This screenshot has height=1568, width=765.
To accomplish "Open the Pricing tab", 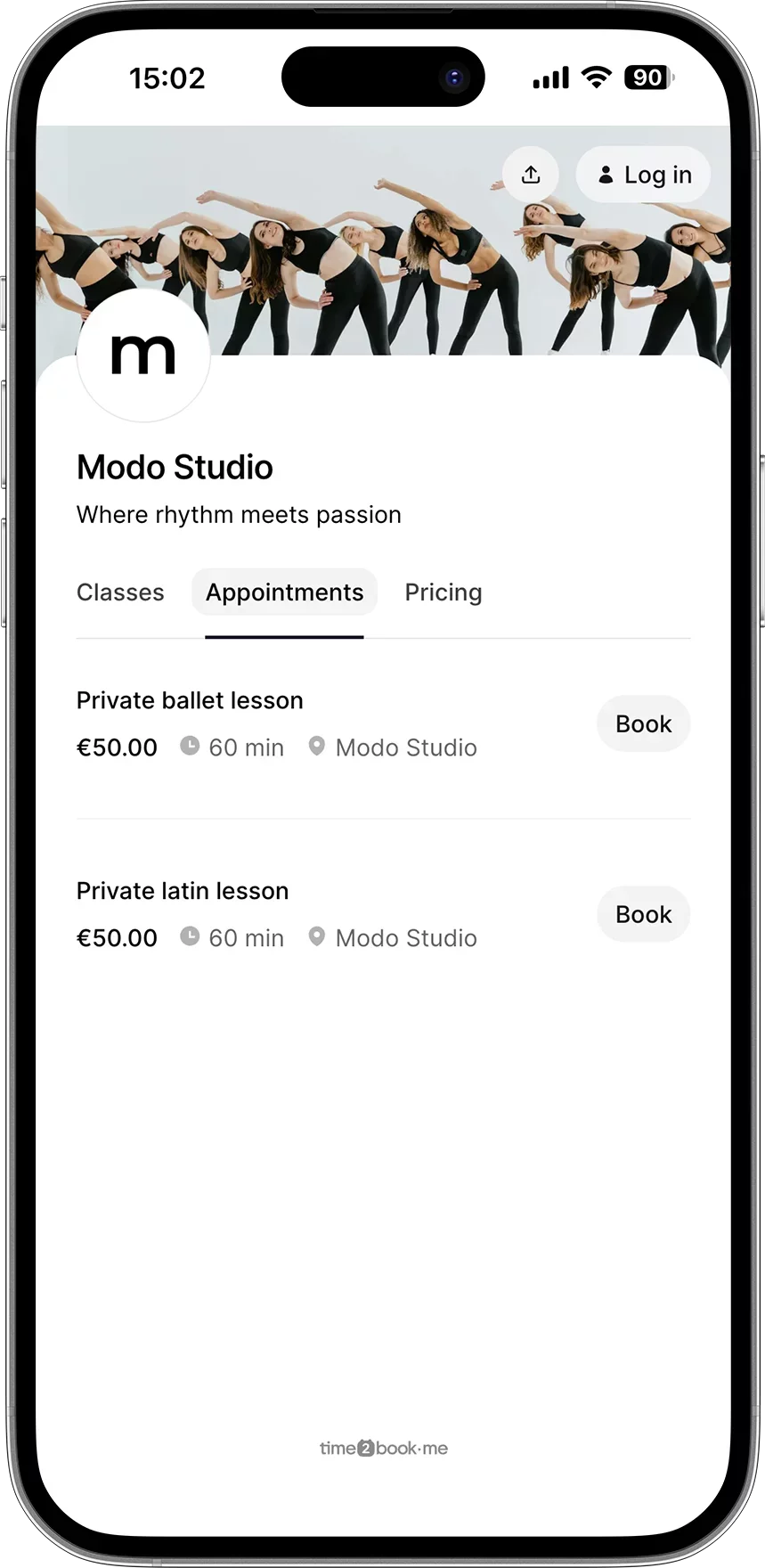I will coord(443,592).
